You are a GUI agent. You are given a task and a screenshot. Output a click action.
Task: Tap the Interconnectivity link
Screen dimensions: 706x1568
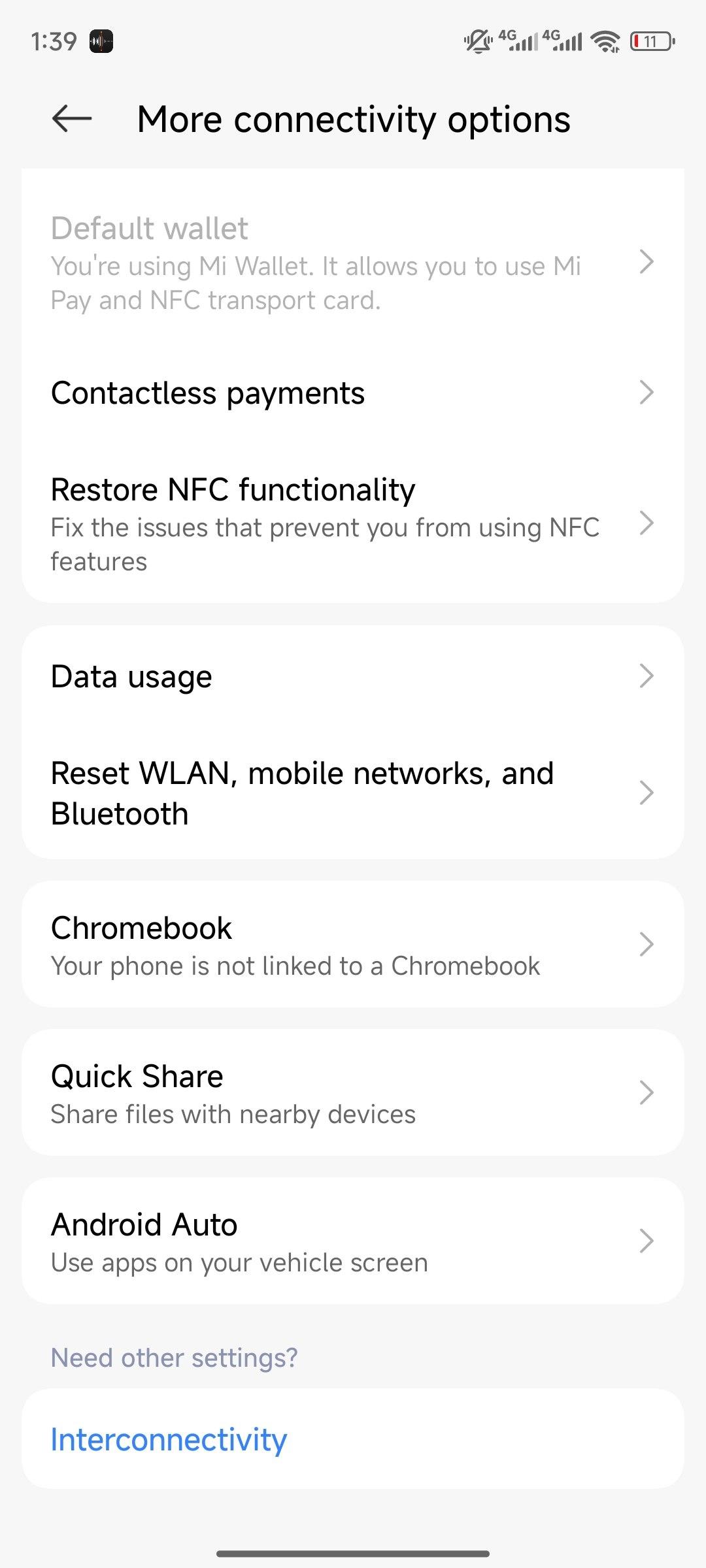click(x=169, y=1440)
